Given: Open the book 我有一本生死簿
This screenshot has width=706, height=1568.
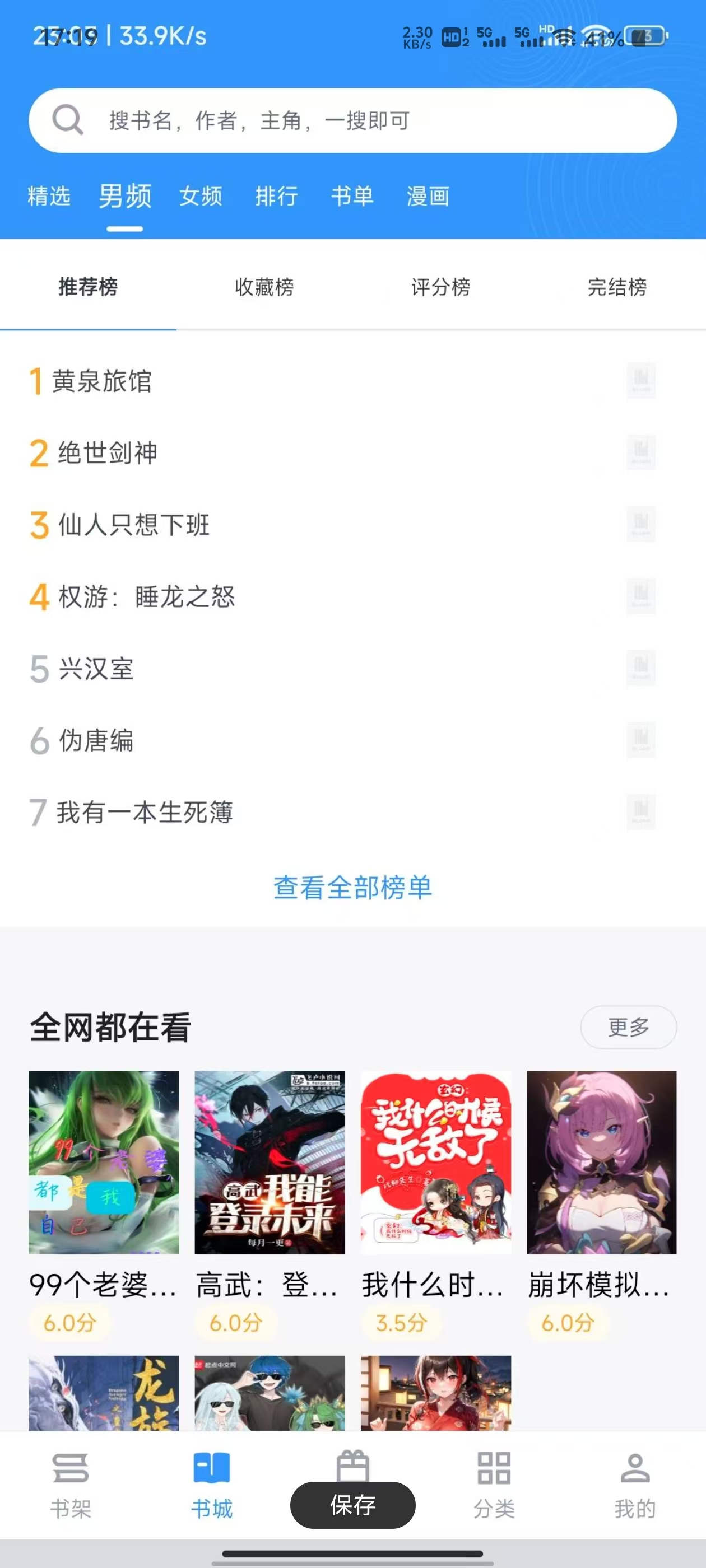Looking at the screenshot, I should [x=145, y=812].
